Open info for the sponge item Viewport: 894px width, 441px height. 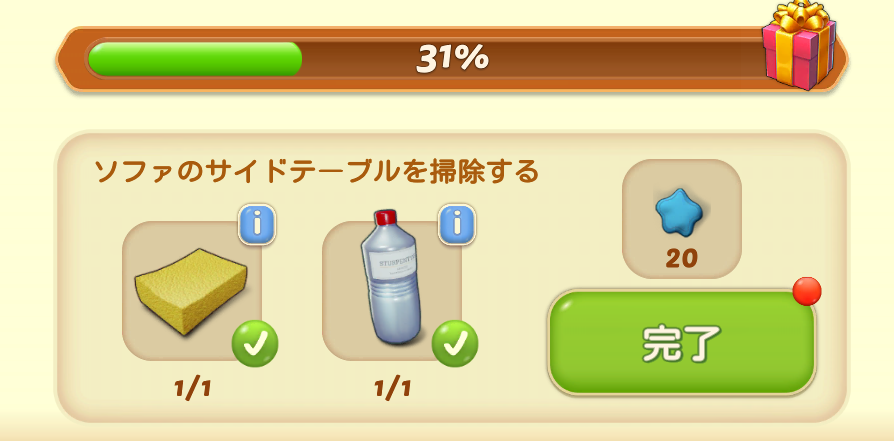tap(257, 224)
